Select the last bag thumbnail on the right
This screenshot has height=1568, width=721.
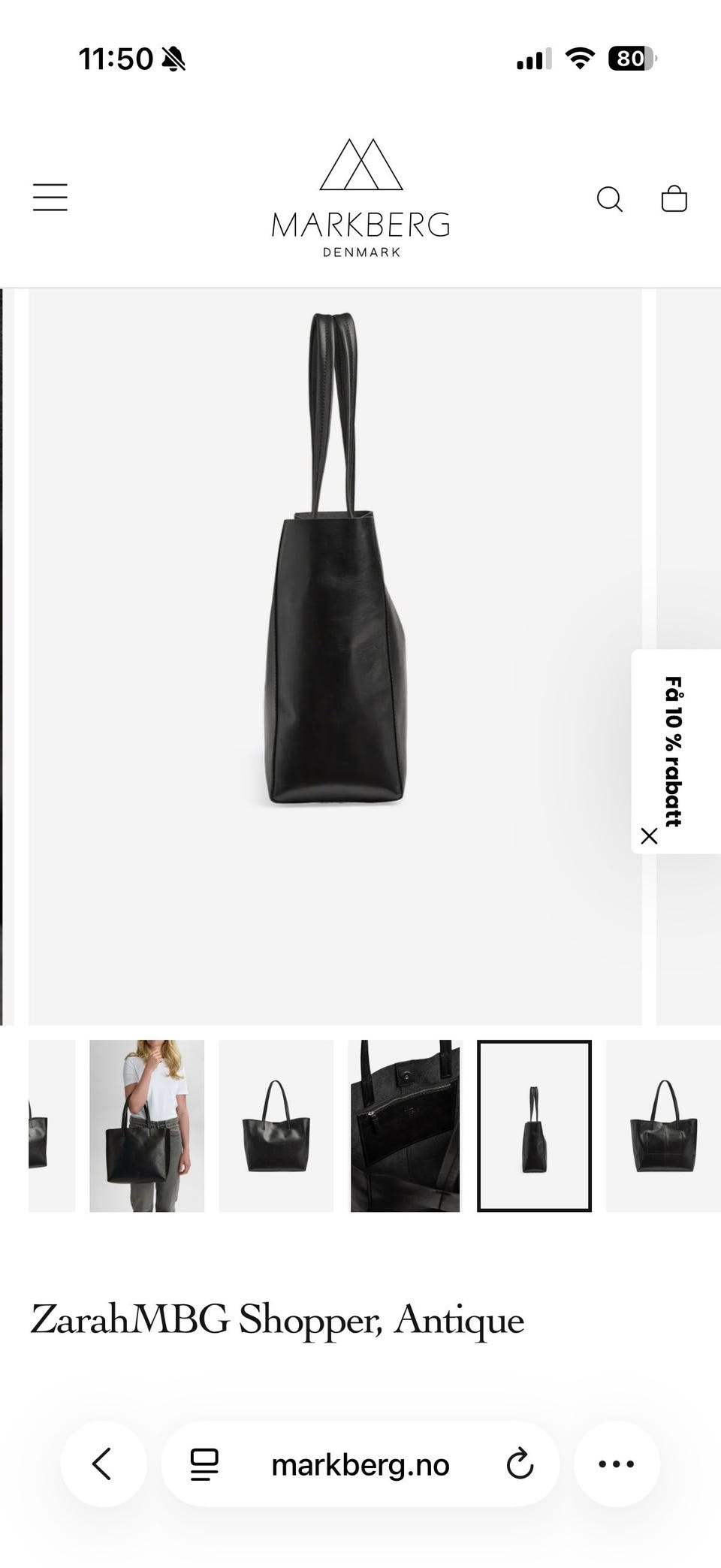pos(663,1125)
